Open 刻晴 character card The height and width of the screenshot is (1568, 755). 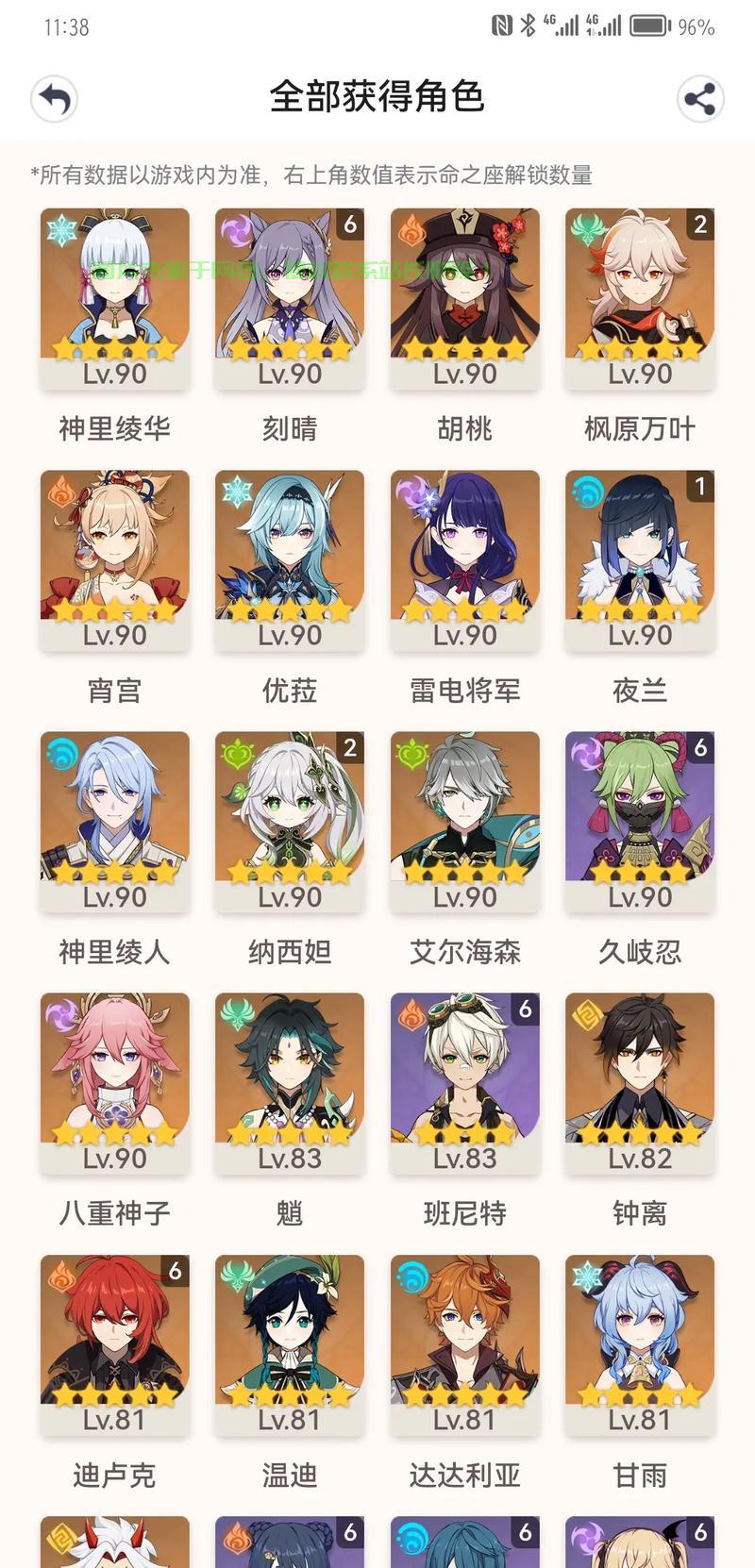pos(290,297)
